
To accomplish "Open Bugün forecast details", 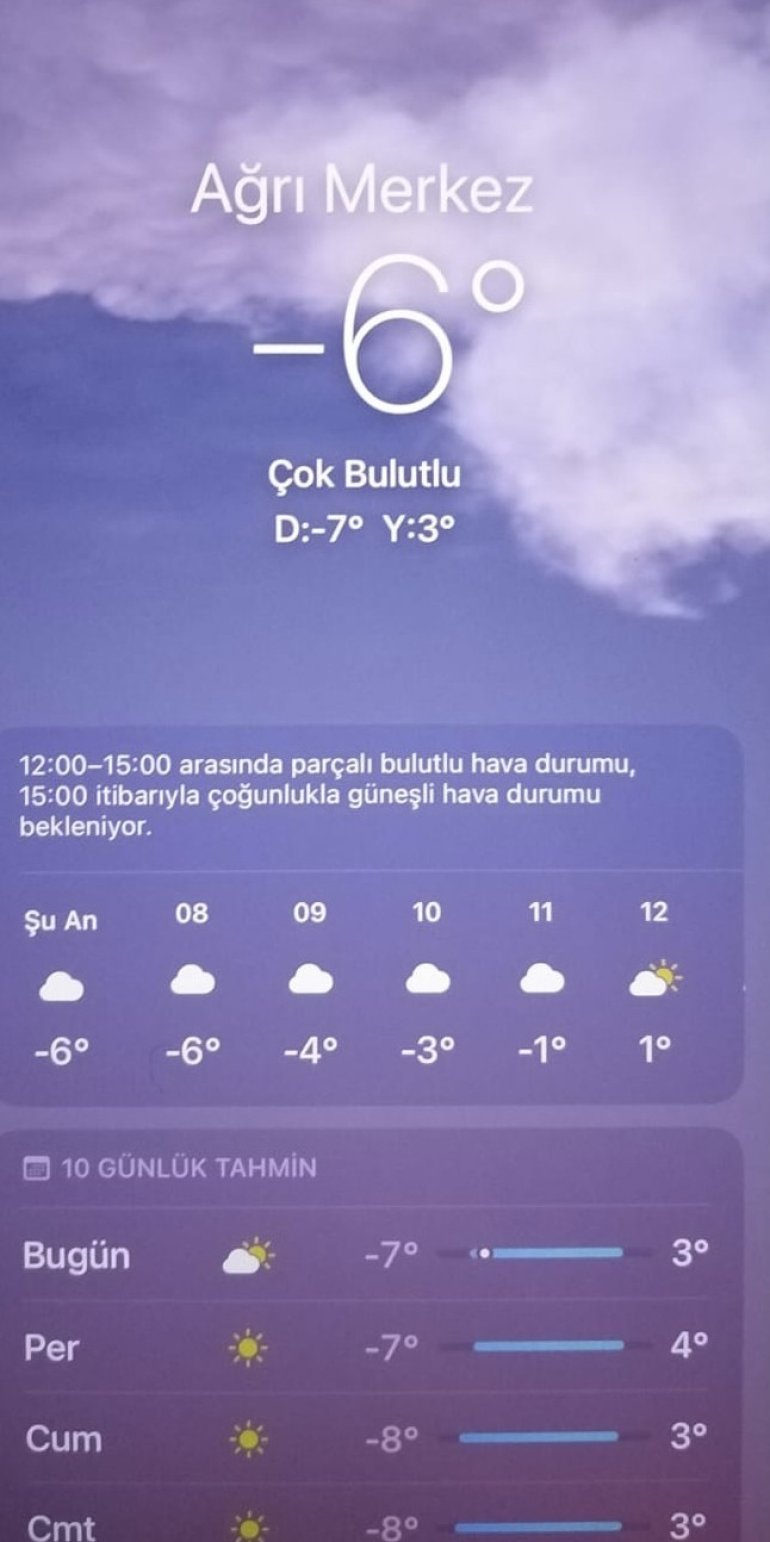I will [x=366, y=1254].
